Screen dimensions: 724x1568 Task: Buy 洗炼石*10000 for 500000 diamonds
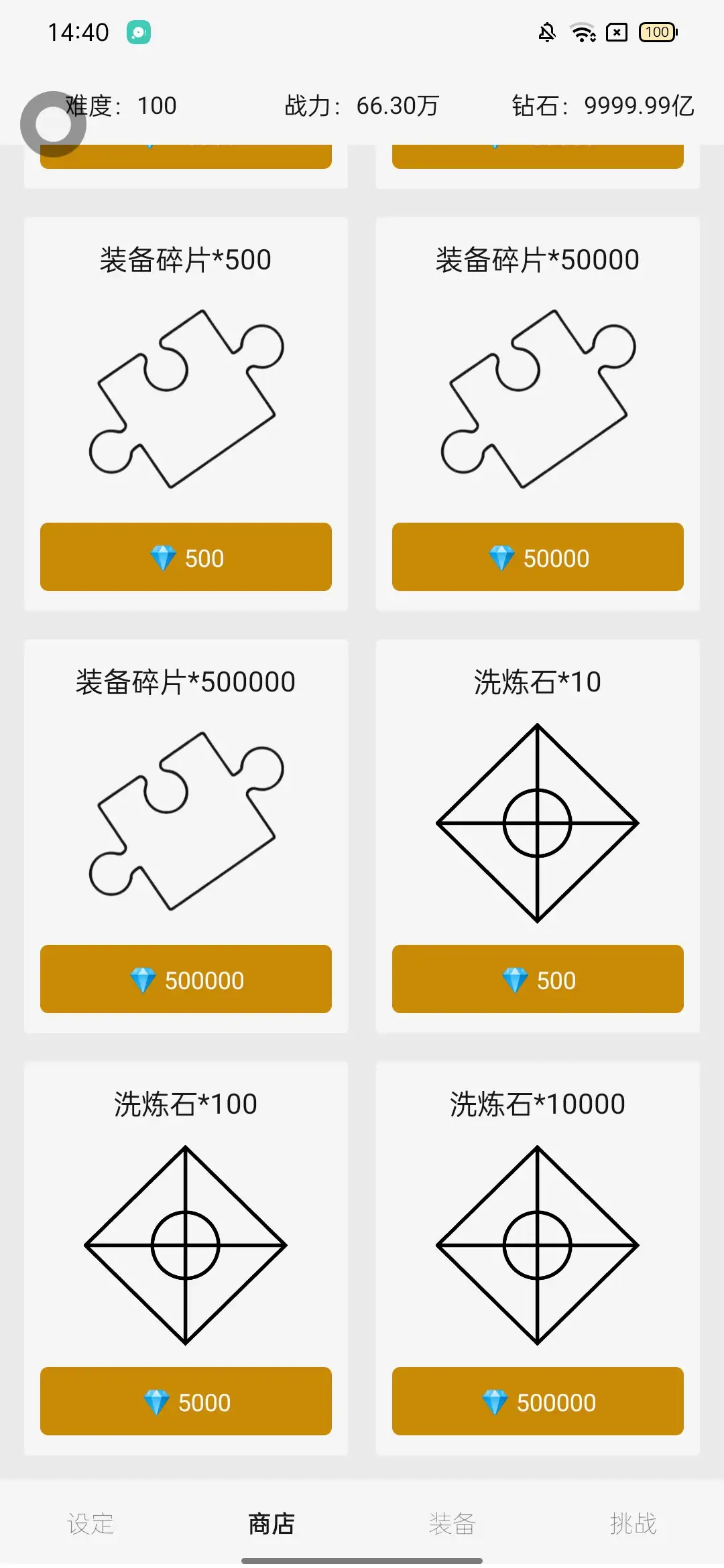538,1401
